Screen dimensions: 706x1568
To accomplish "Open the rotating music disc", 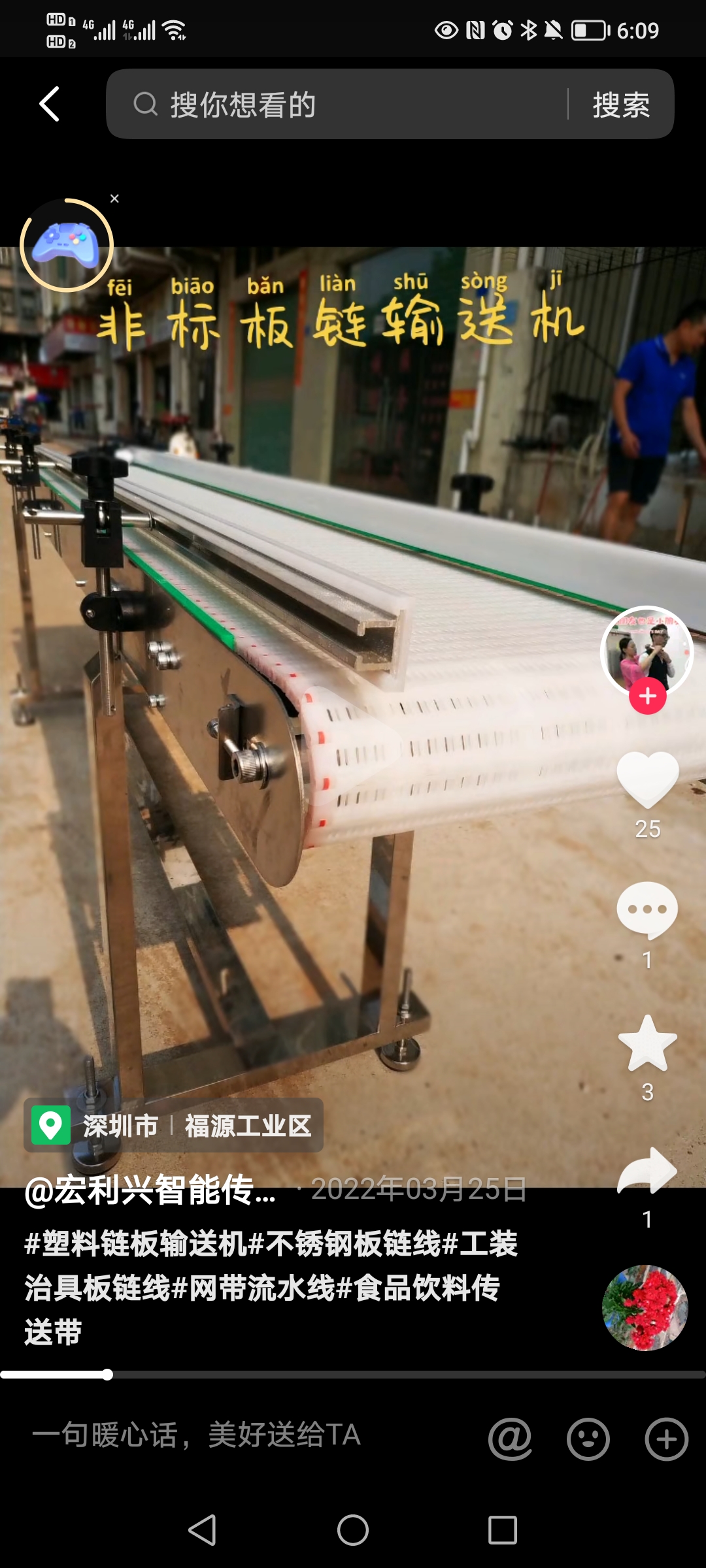I will [x=645, y=1307].
